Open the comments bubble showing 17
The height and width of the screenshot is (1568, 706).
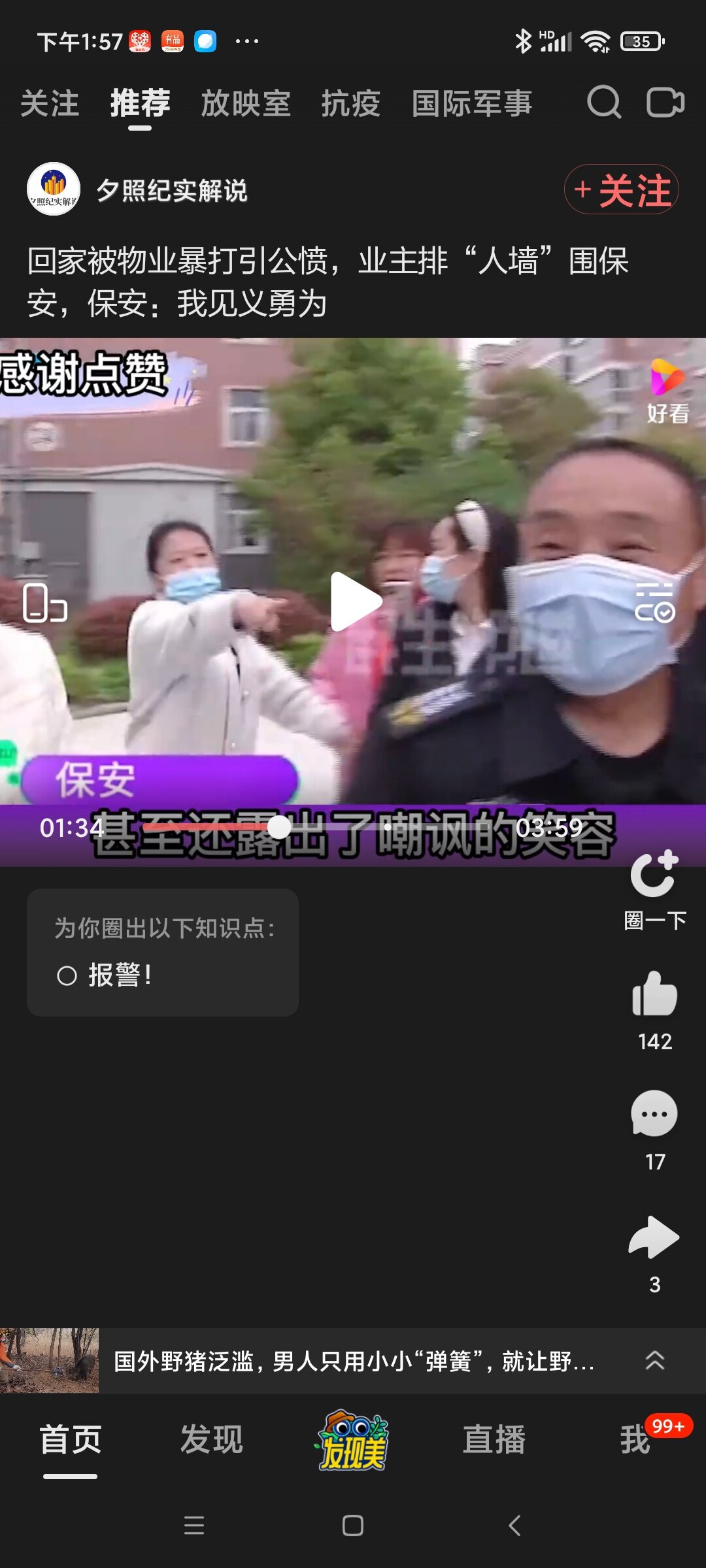654,1115
